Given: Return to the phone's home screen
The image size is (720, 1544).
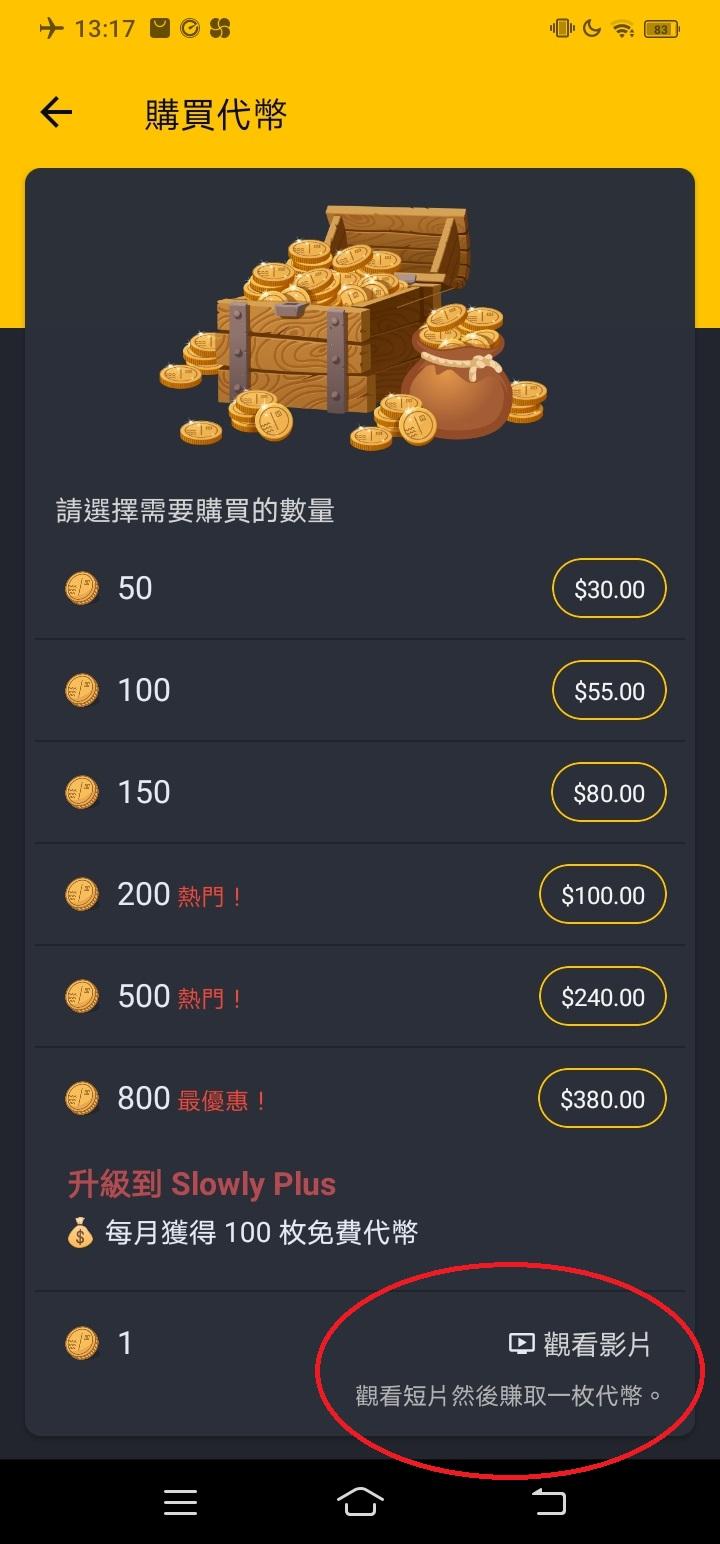Looking at the screenshot, I should 360,1502.
